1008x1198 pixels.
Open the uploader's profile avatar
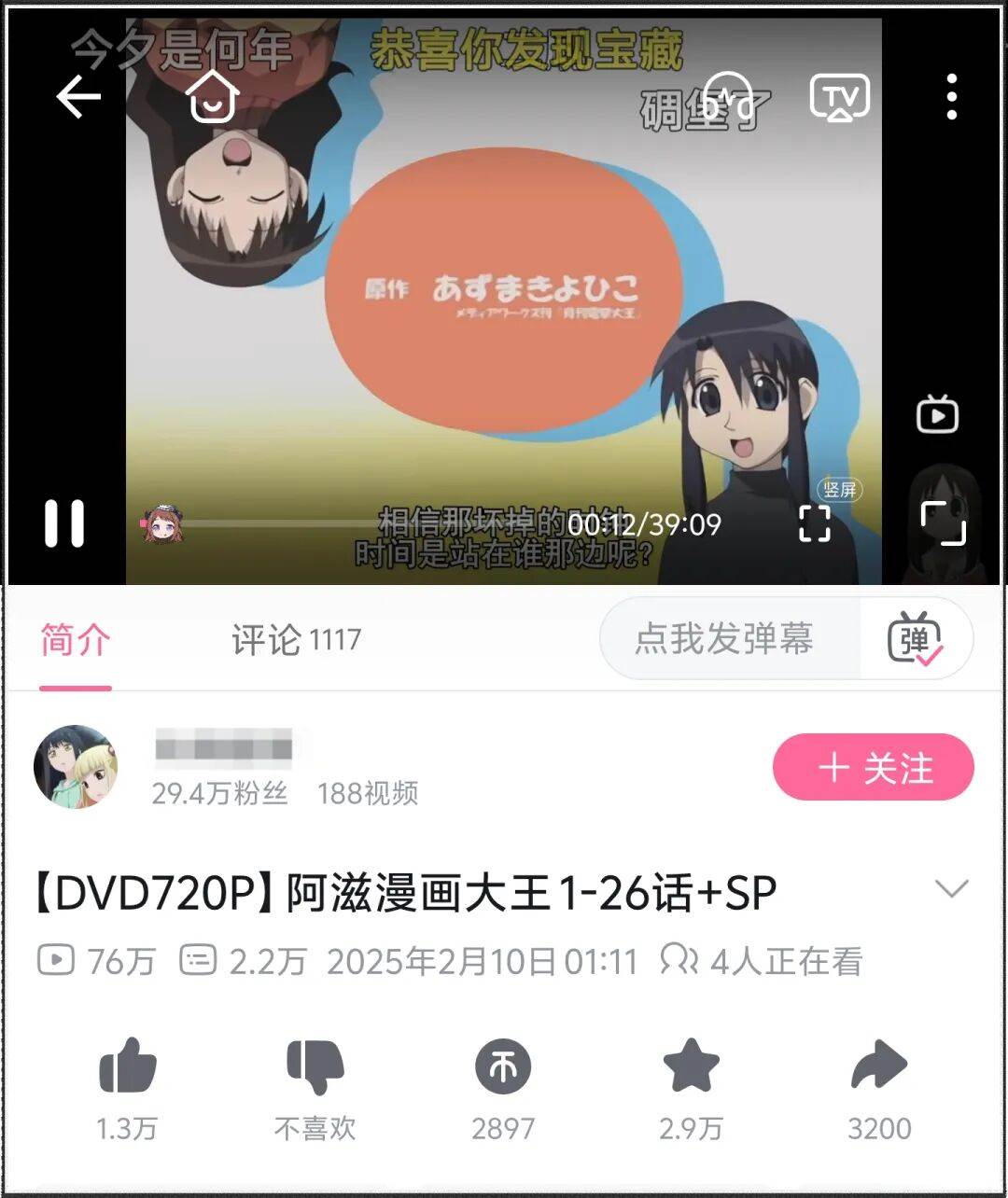point(76,767)
